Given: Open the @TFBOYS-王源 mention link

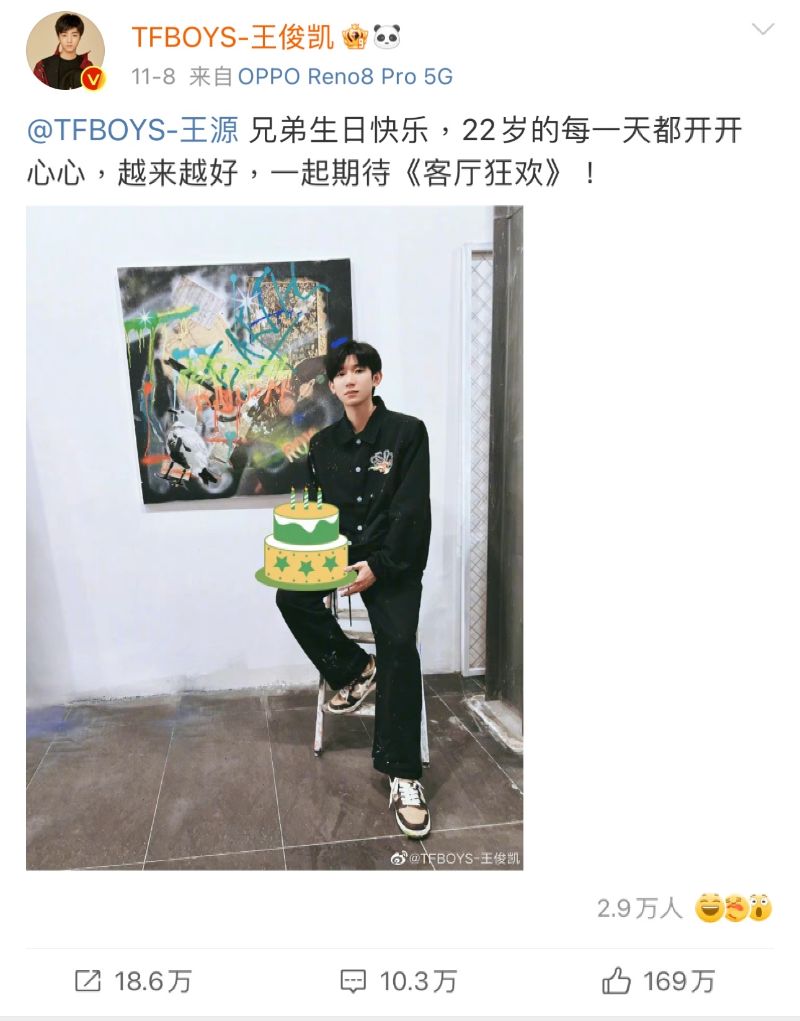Looking at the screenshot, I should click(132, 131).
